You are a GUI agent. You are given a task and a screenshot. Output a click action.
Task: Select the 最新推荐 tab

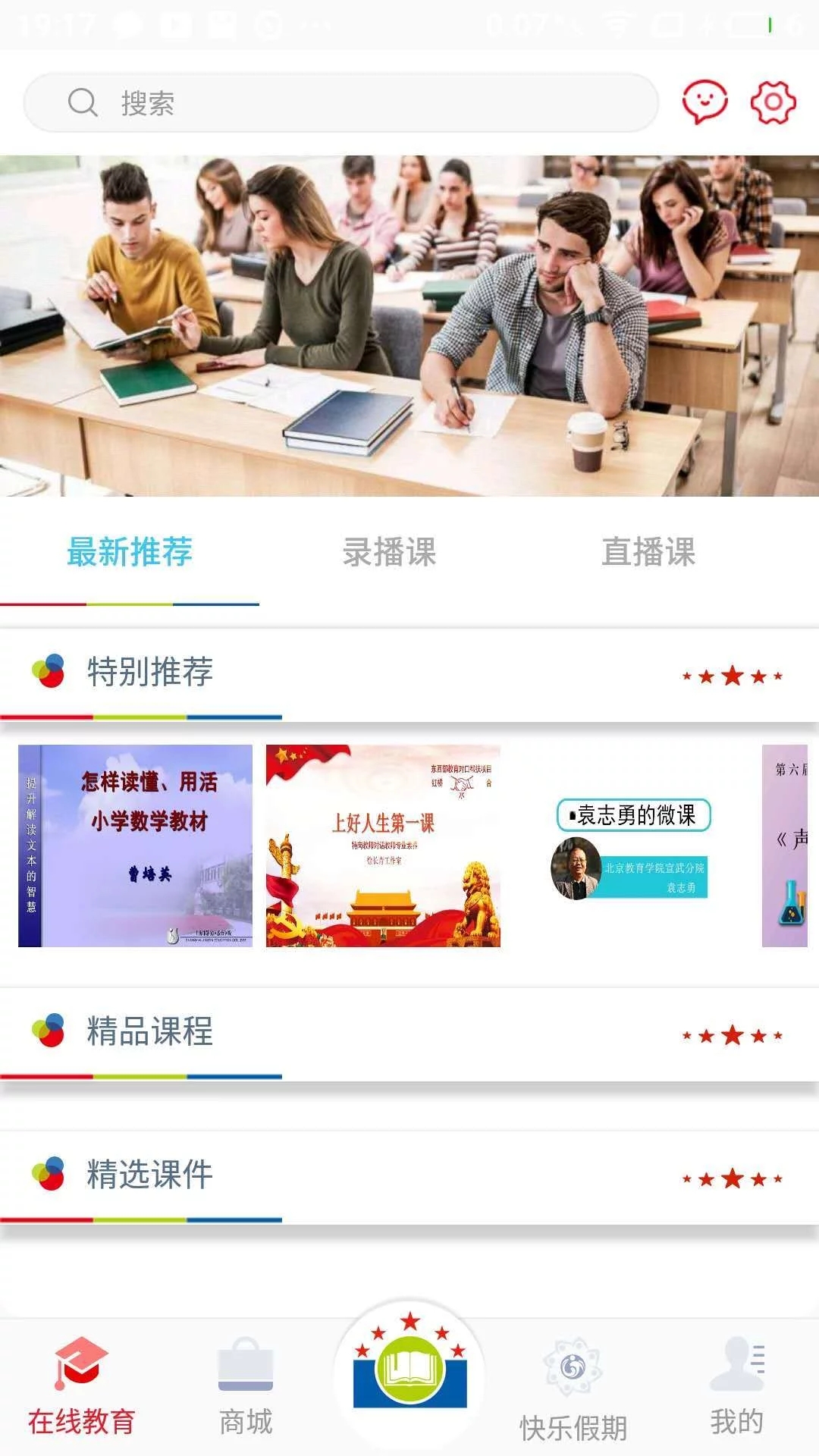[130, 552]
